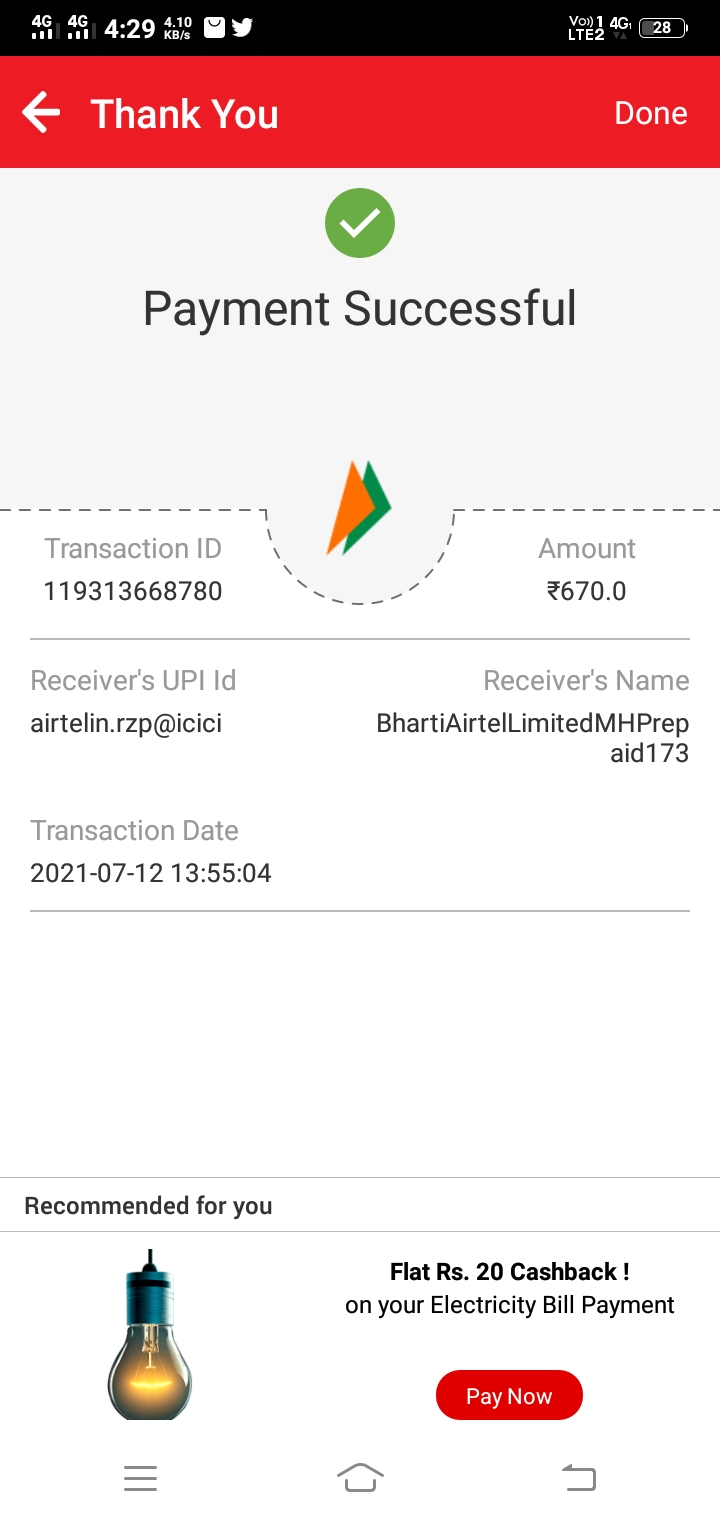The width and height of the screenshot is (720, 1520).
Task: Tap Pay Now for electricity bill cashback
Action: coord(509,1395)
